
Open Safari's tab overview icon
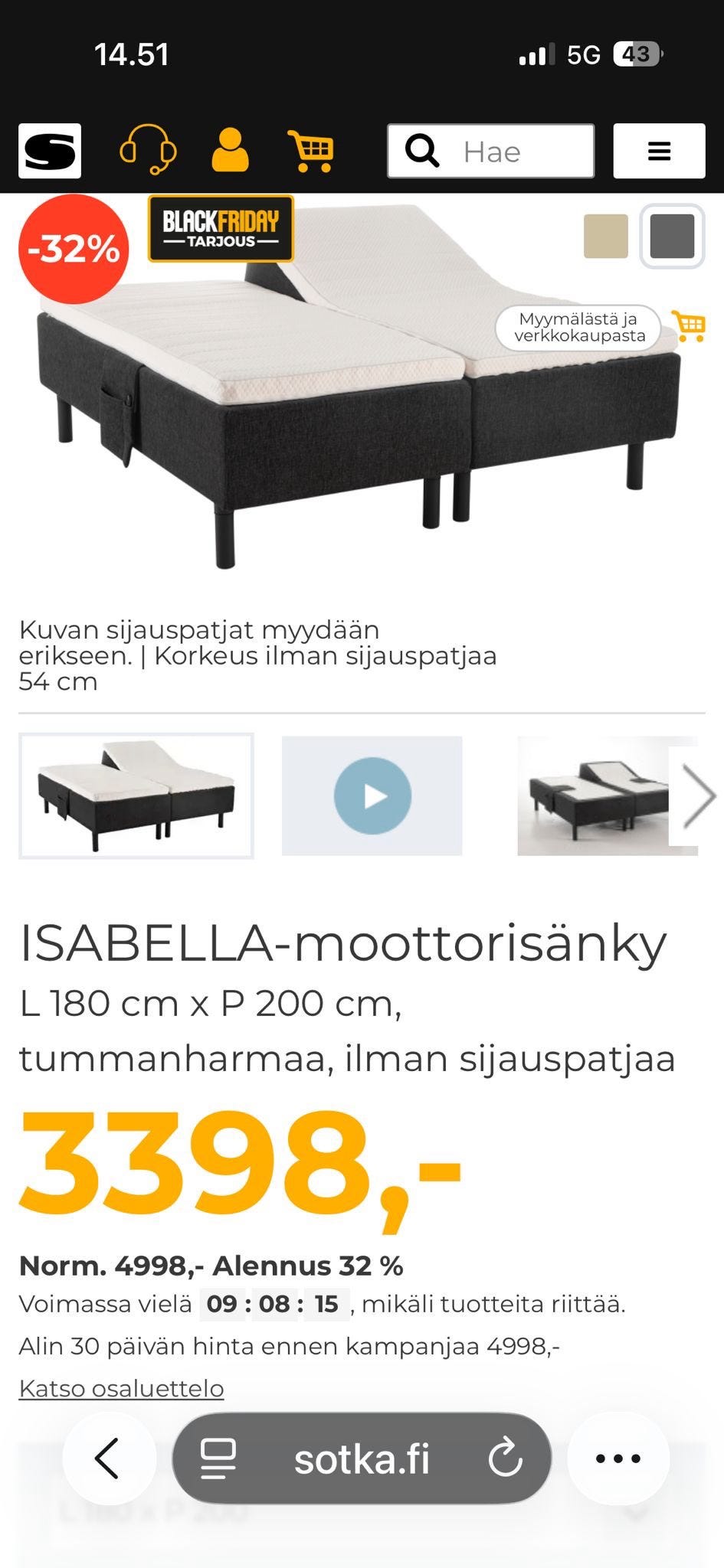pos(218,1458)
